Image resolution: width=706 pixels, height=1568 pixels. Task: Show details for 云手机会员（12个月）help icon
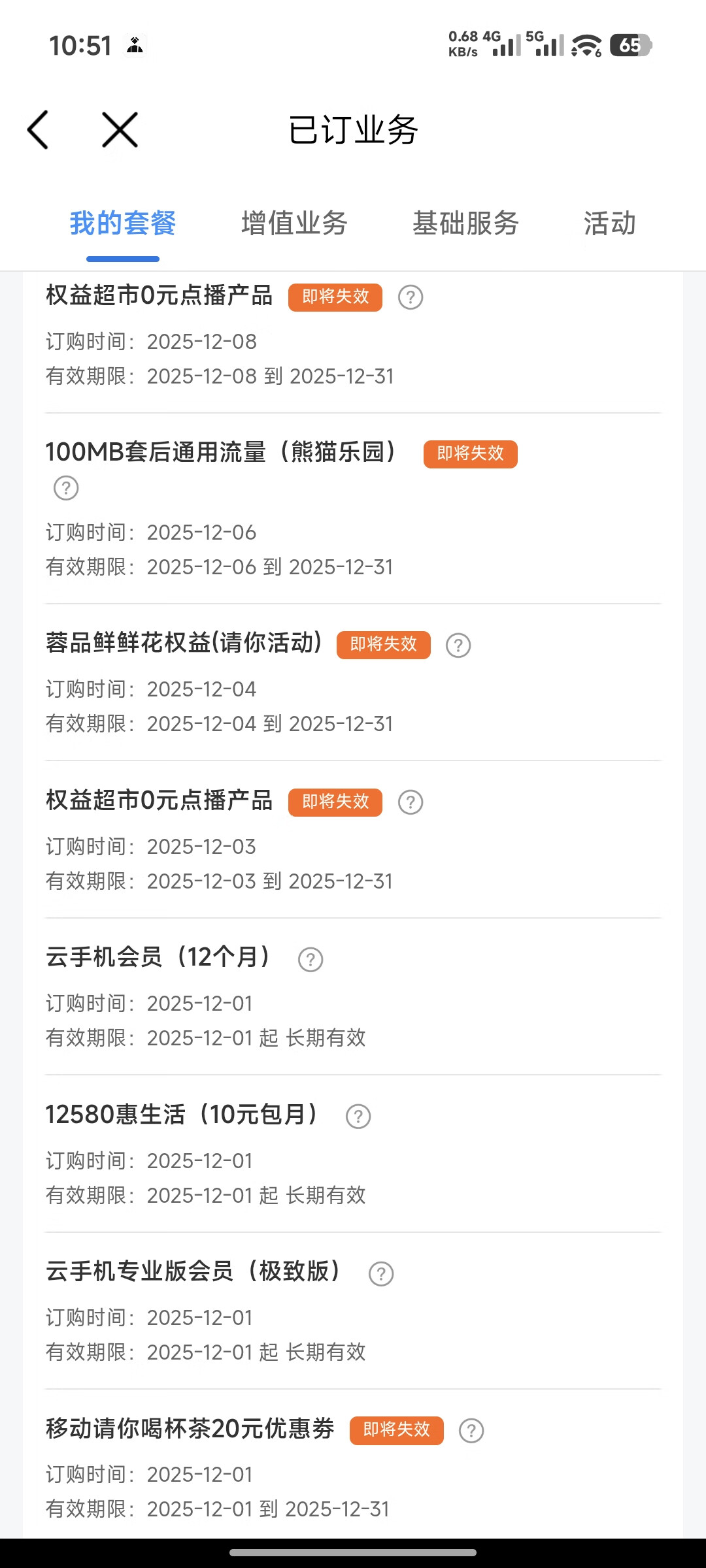coord(311,960)
